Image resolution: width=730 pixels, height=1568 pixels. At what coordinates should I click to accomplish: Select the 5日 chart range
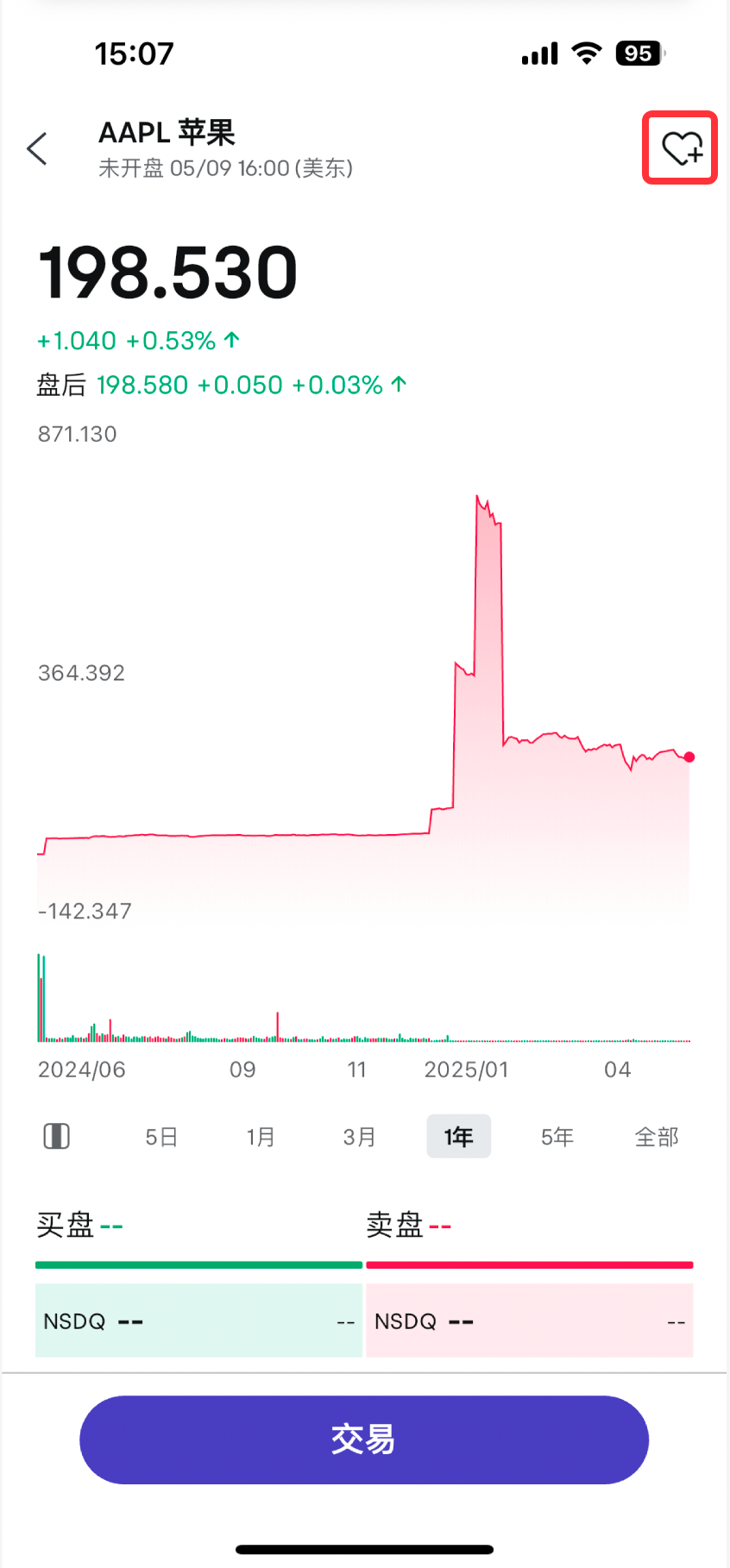tap(161, 1137)
